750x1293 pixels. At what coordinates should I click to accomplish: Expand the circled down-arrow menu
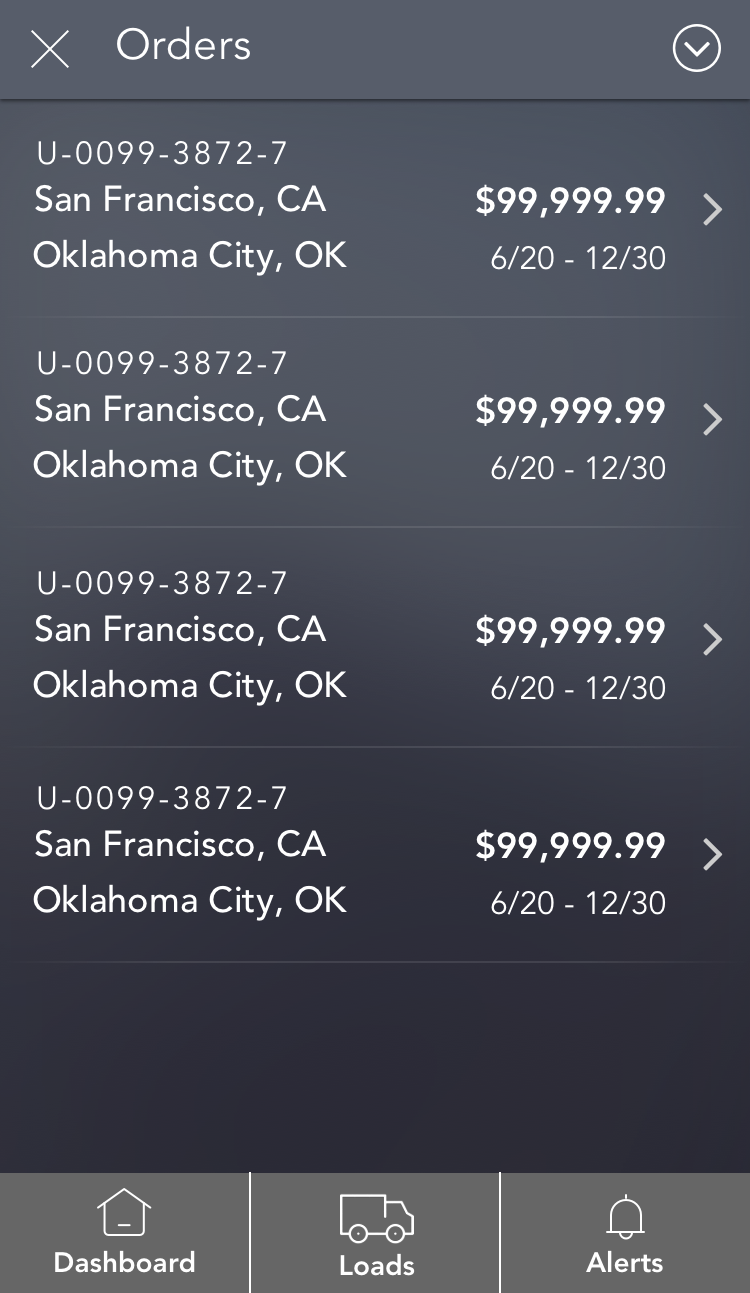[x=696, y=48]
